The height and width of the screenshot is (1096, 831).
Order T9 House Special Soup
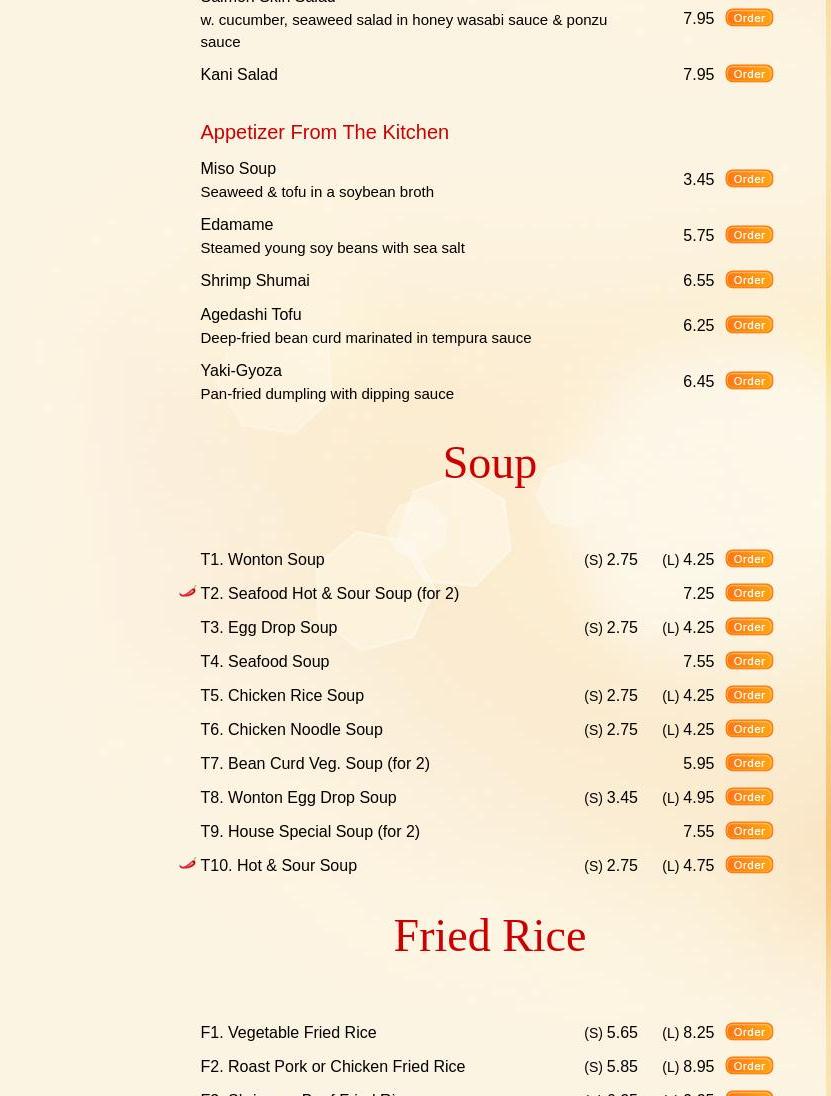[x=748, y=831]
